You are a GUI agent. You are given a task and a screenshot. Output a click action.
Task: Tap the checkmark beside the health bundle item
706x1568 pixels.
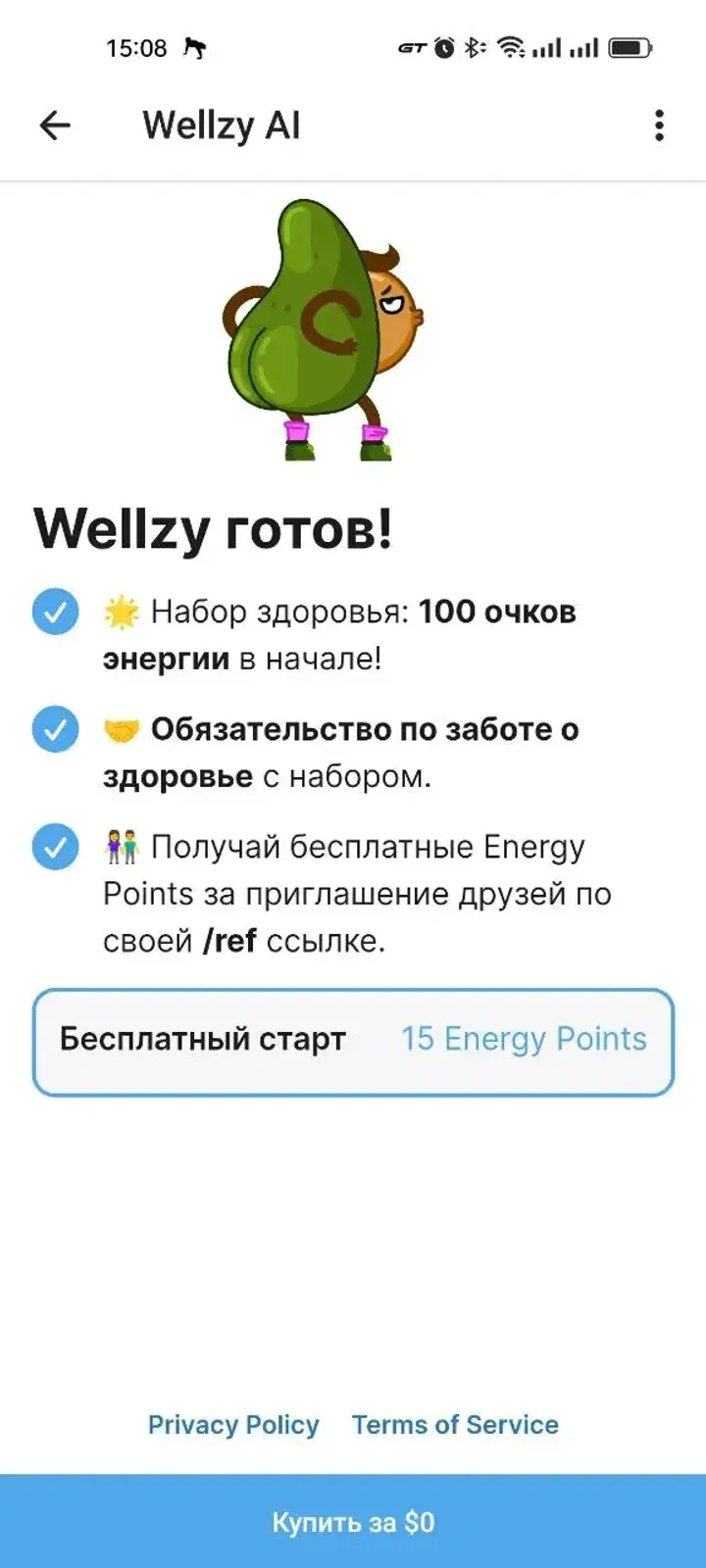coord(56,611)
